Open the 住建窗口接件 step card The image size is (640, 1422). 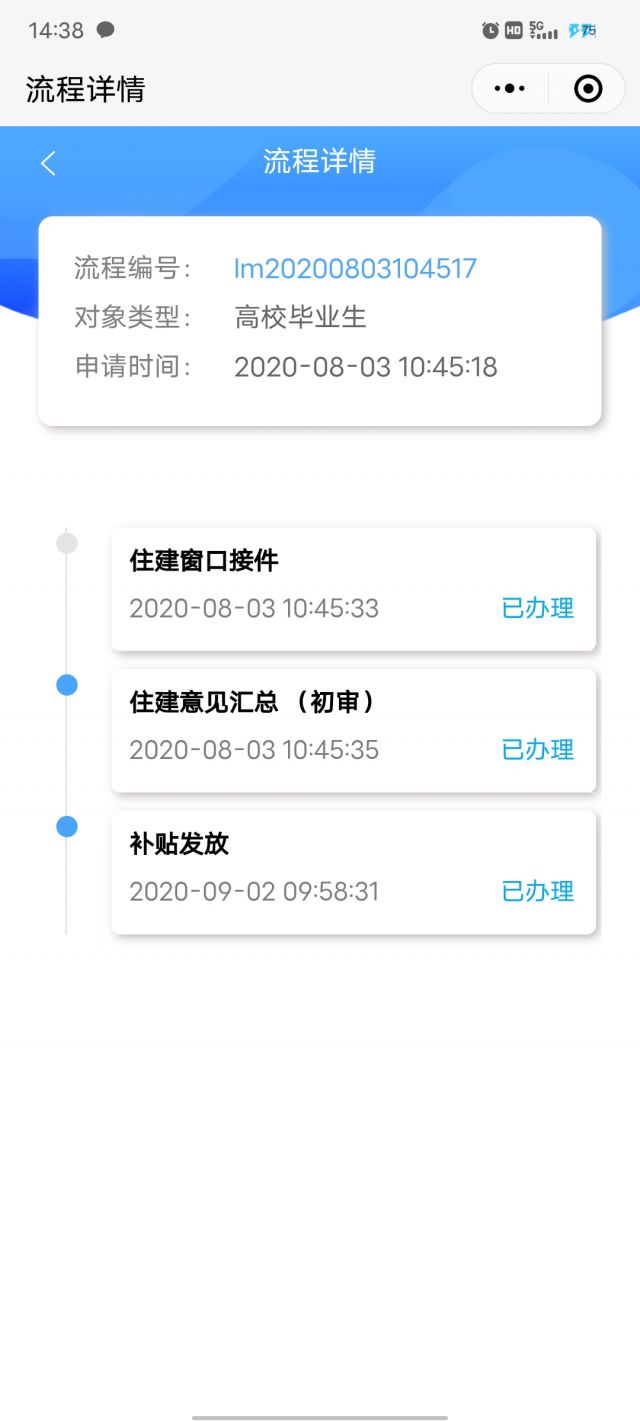coord(353,588)
